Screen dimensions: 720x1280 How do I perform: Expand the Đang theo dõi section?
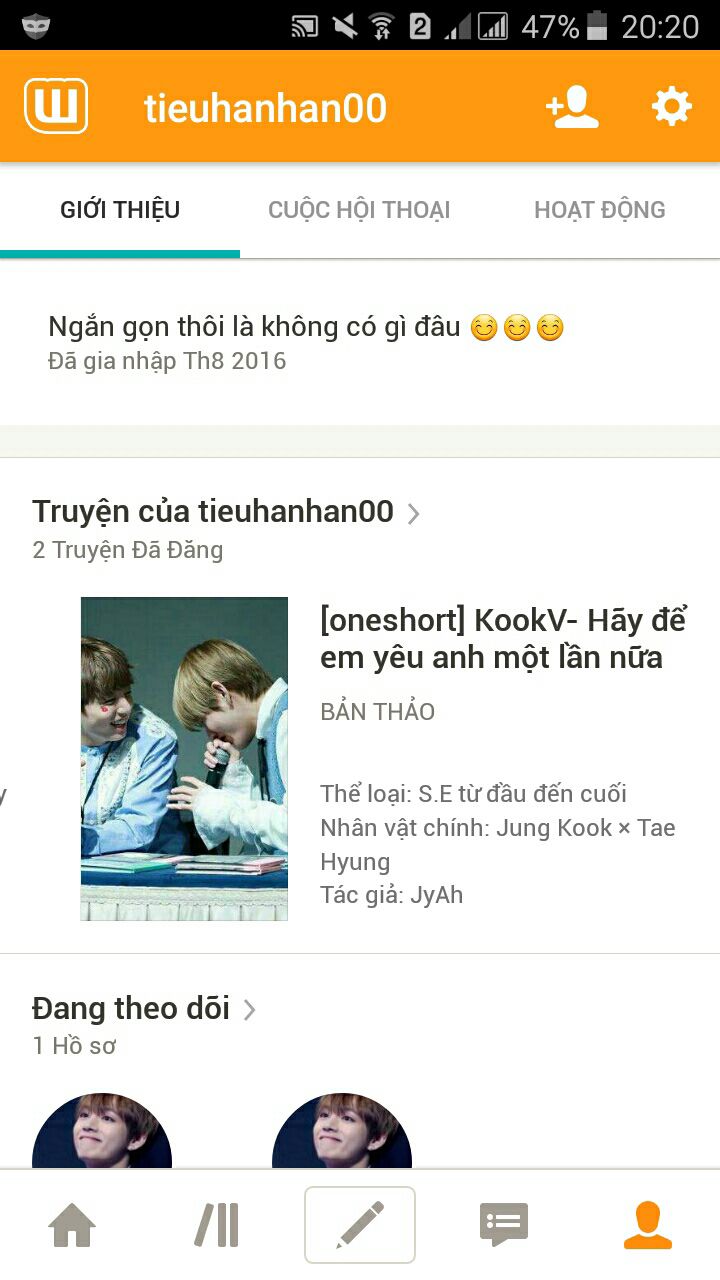coord(144,1008)
